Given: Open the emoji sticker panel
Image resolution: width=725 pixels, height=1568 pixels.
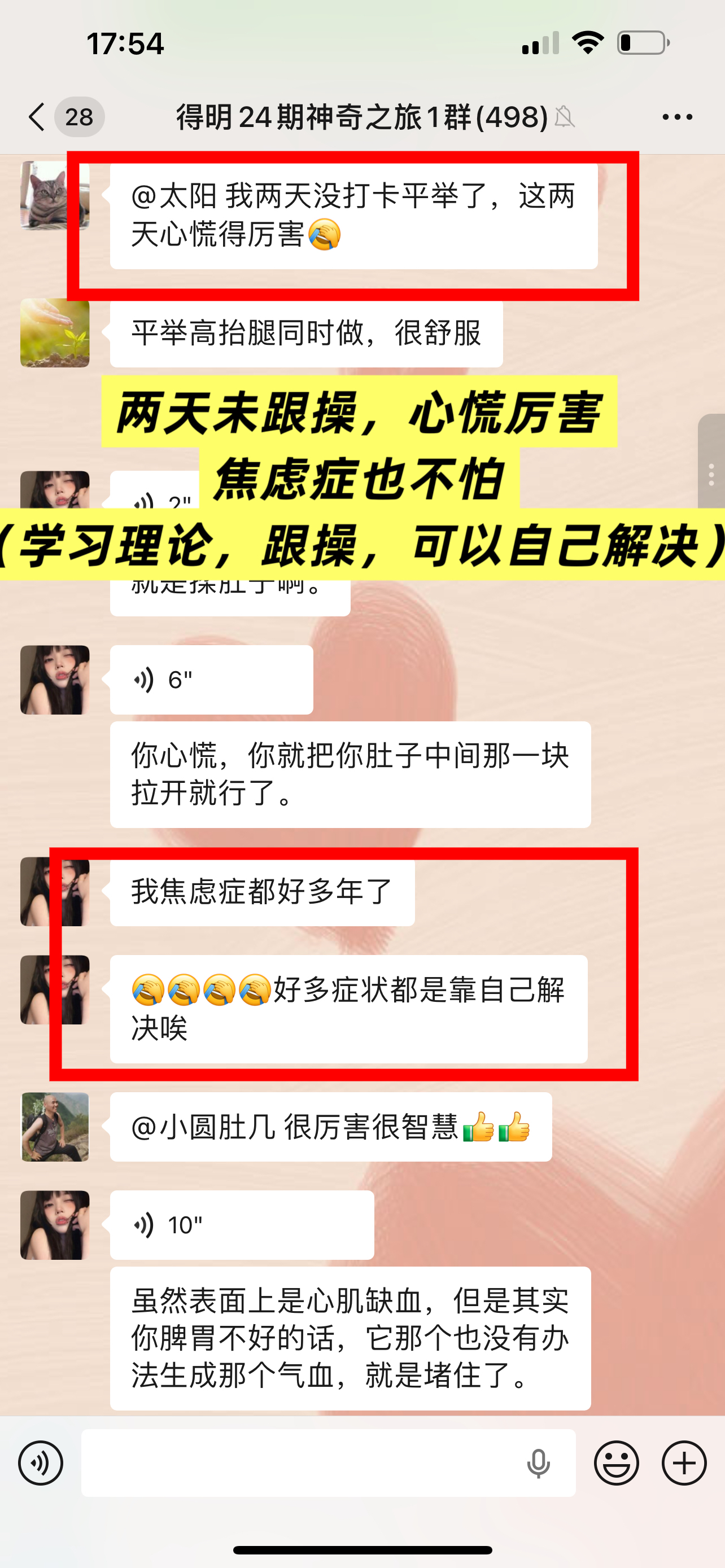Looking at the screenshot, I should point(616,1462).
